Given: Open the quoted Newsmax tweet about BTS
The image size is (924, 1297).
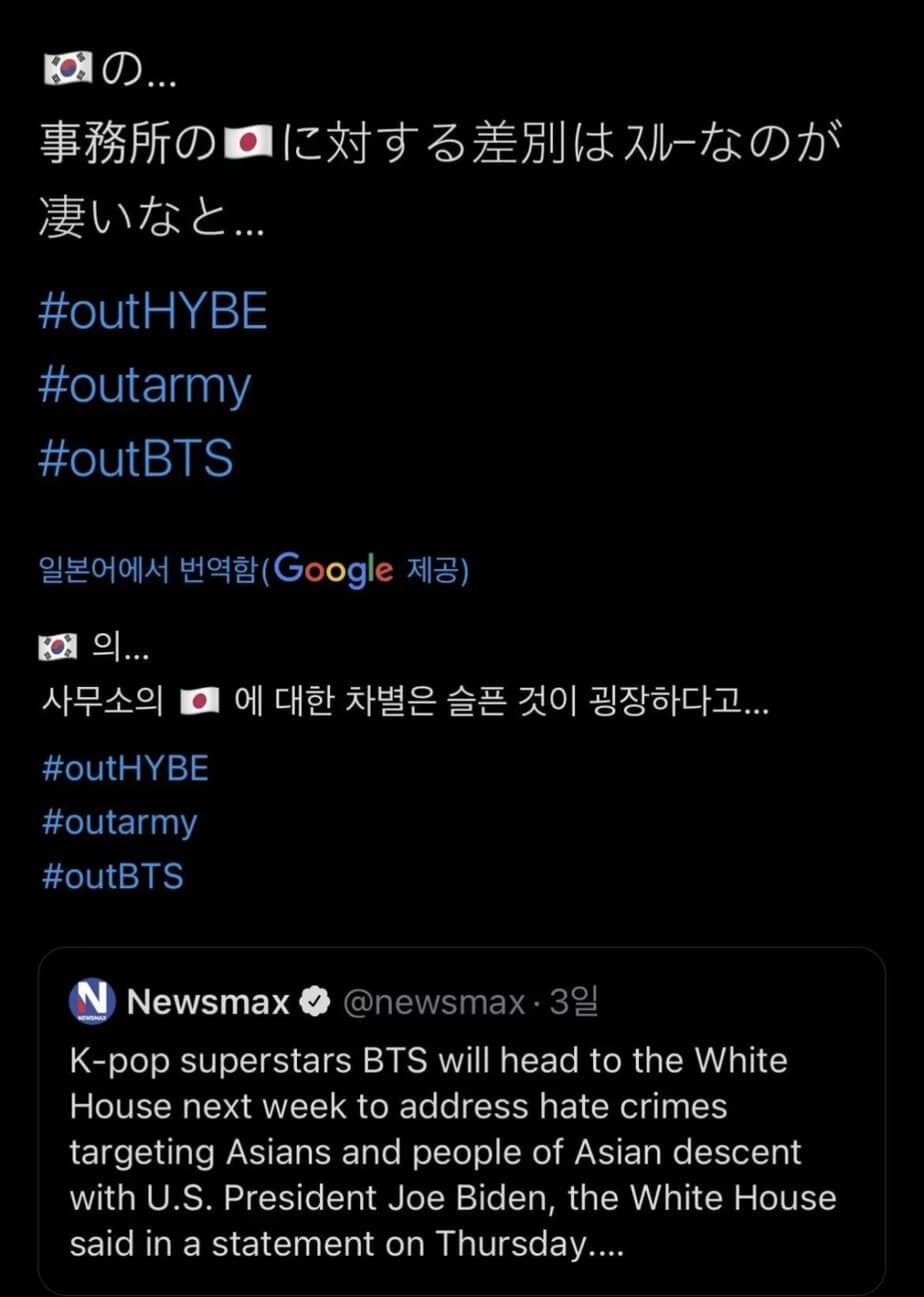Looking at the screenshot, I should tap(461, 1150).
